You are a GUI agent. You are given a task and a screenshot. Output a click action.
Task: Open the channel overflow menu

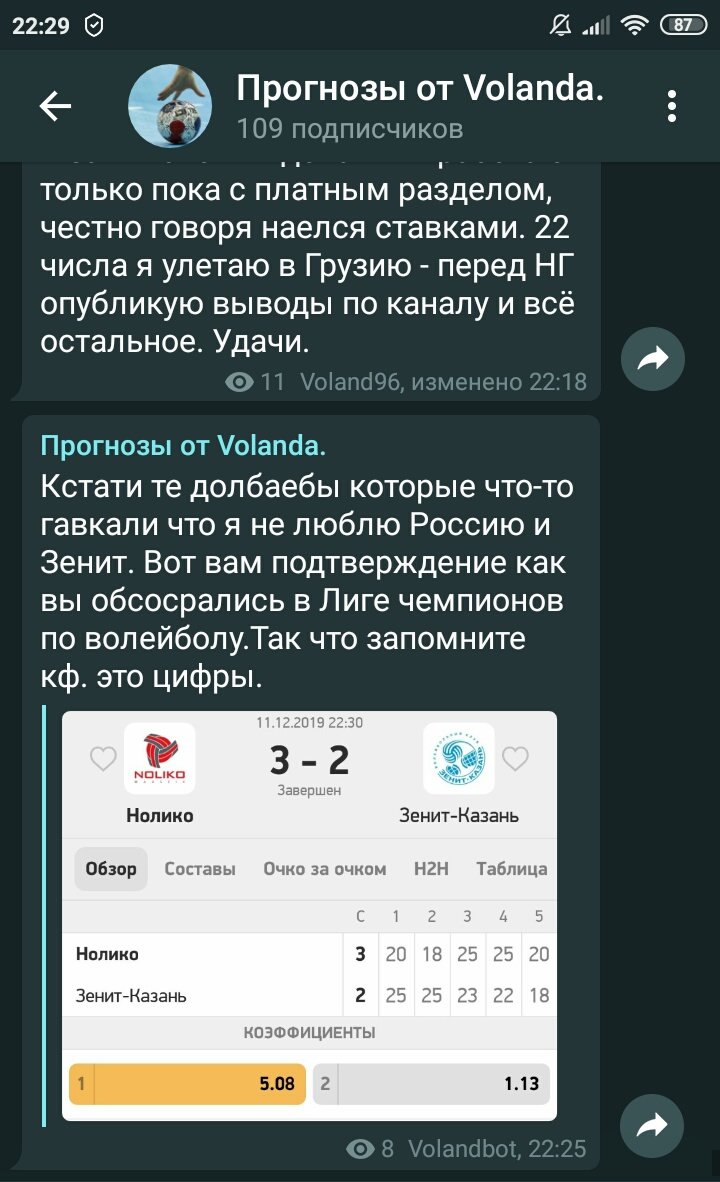pos(672,106)
